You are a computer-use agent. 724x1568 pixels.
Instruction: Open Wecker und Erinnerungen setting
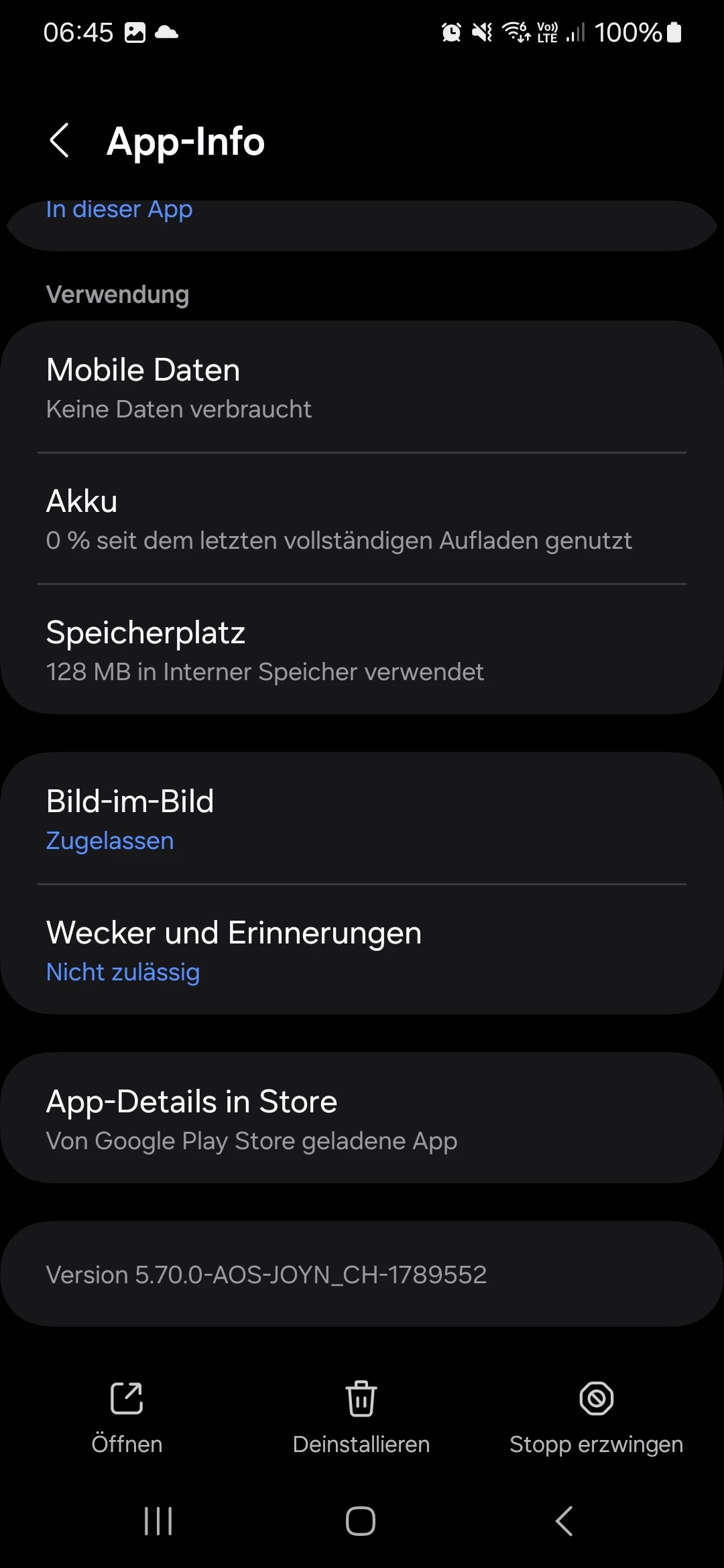(x=362, y=951)
